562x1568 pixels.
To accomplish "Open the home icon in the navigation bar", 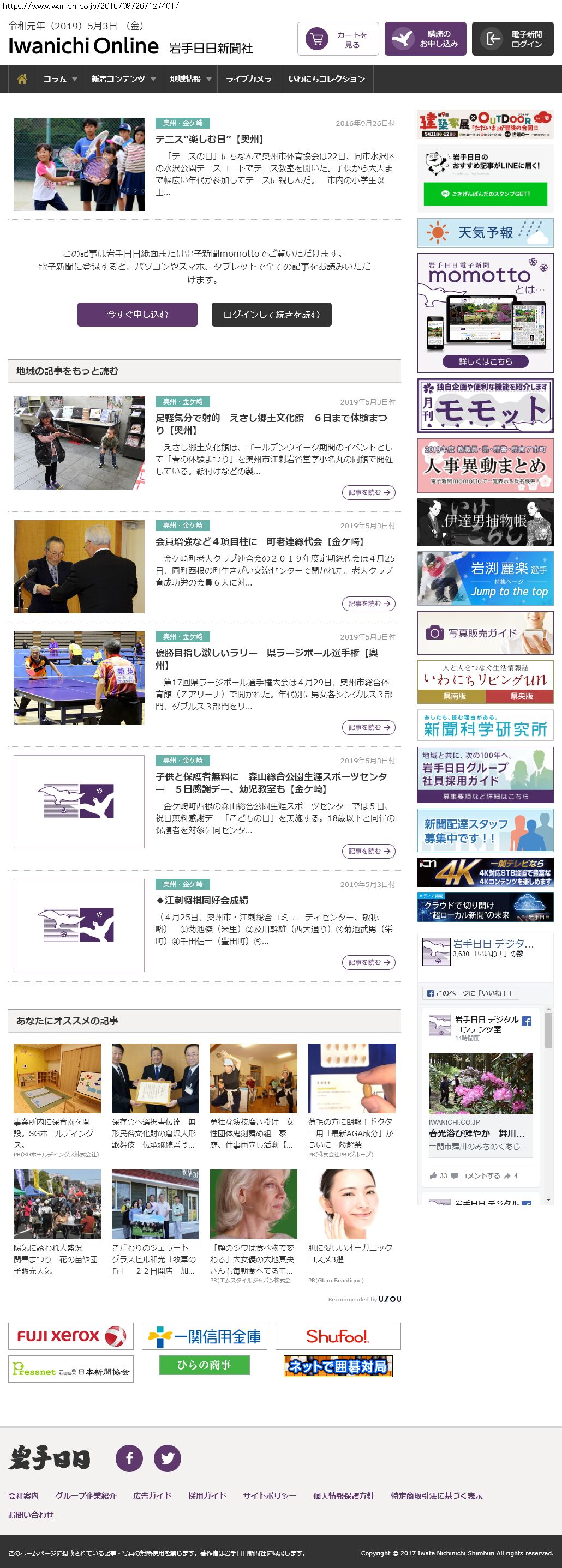I will click(22, 79).
